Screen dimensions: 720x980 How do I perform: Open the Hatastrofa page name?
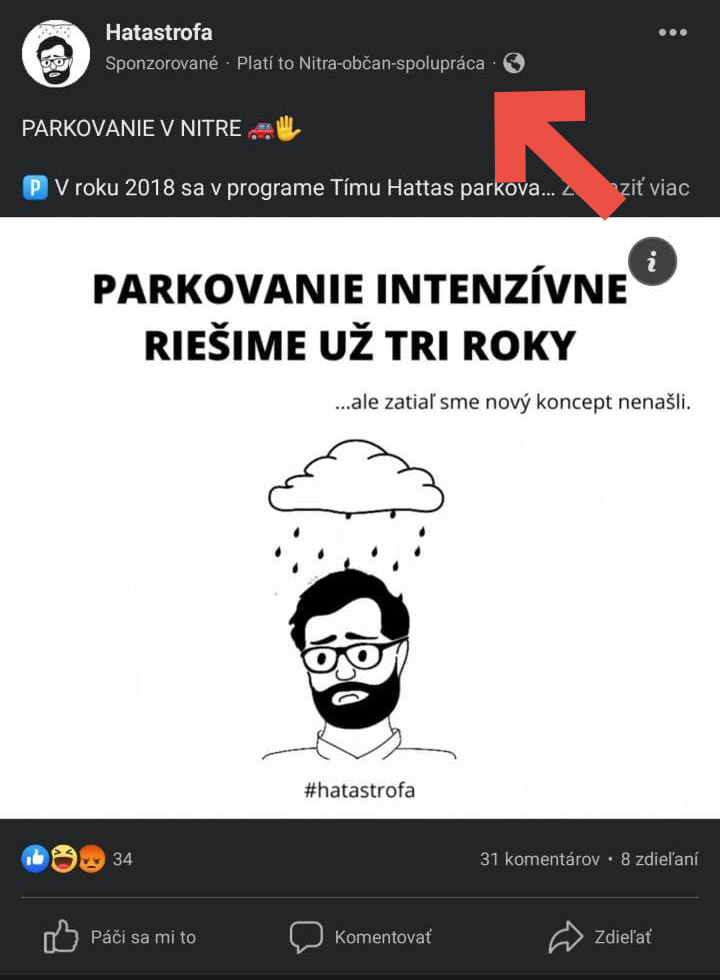(158, 32)
